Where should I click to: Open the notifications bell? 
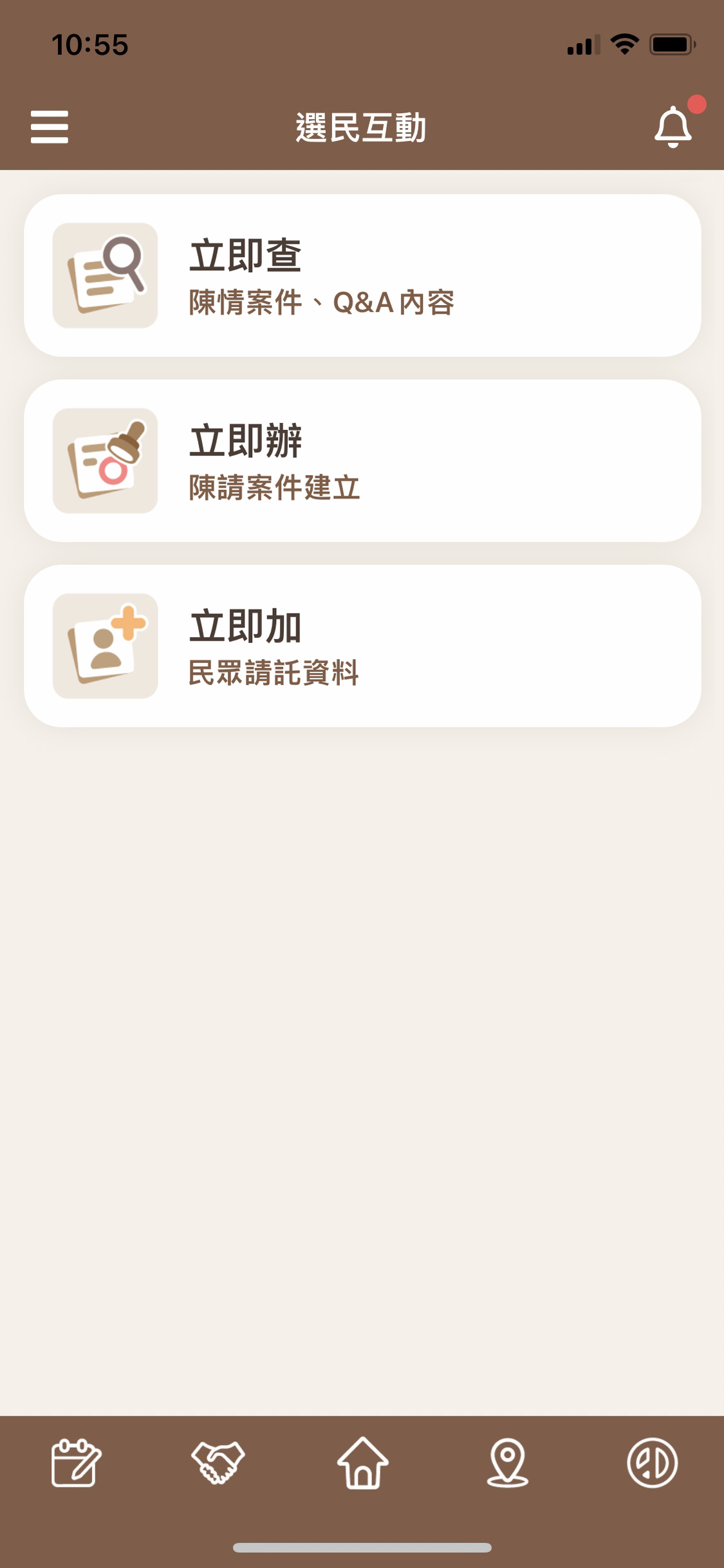point(673,127)
